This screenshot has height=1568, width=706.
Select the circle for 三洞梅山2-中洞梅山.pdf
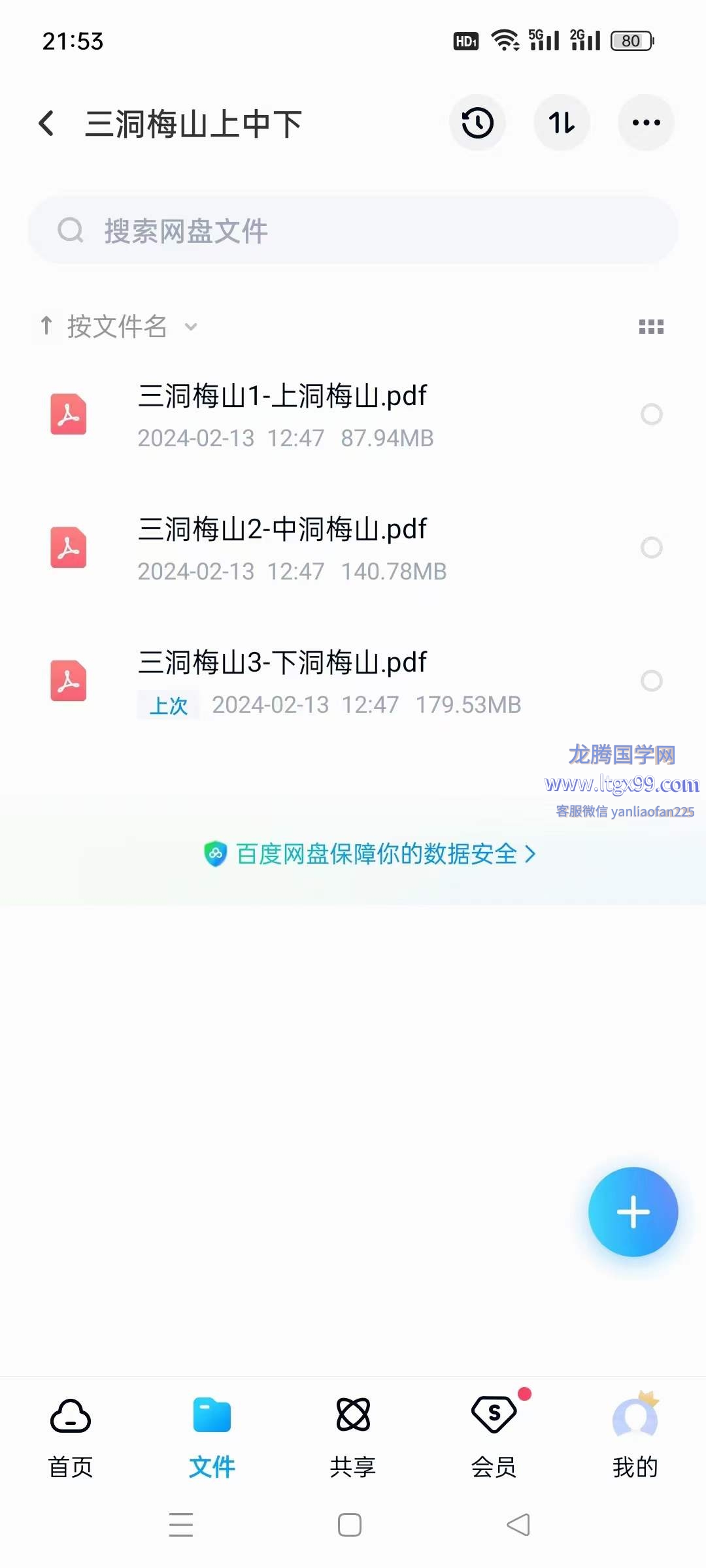[651, 547]
